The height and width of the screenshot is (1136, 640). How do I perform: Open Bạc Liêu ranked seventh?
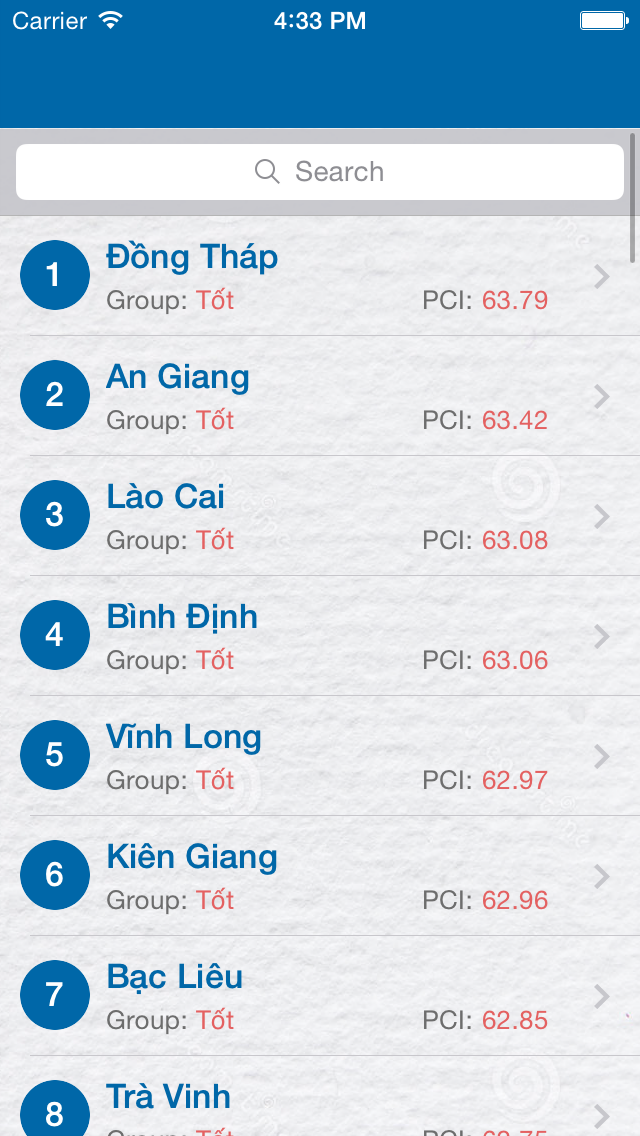click(320, 996)
